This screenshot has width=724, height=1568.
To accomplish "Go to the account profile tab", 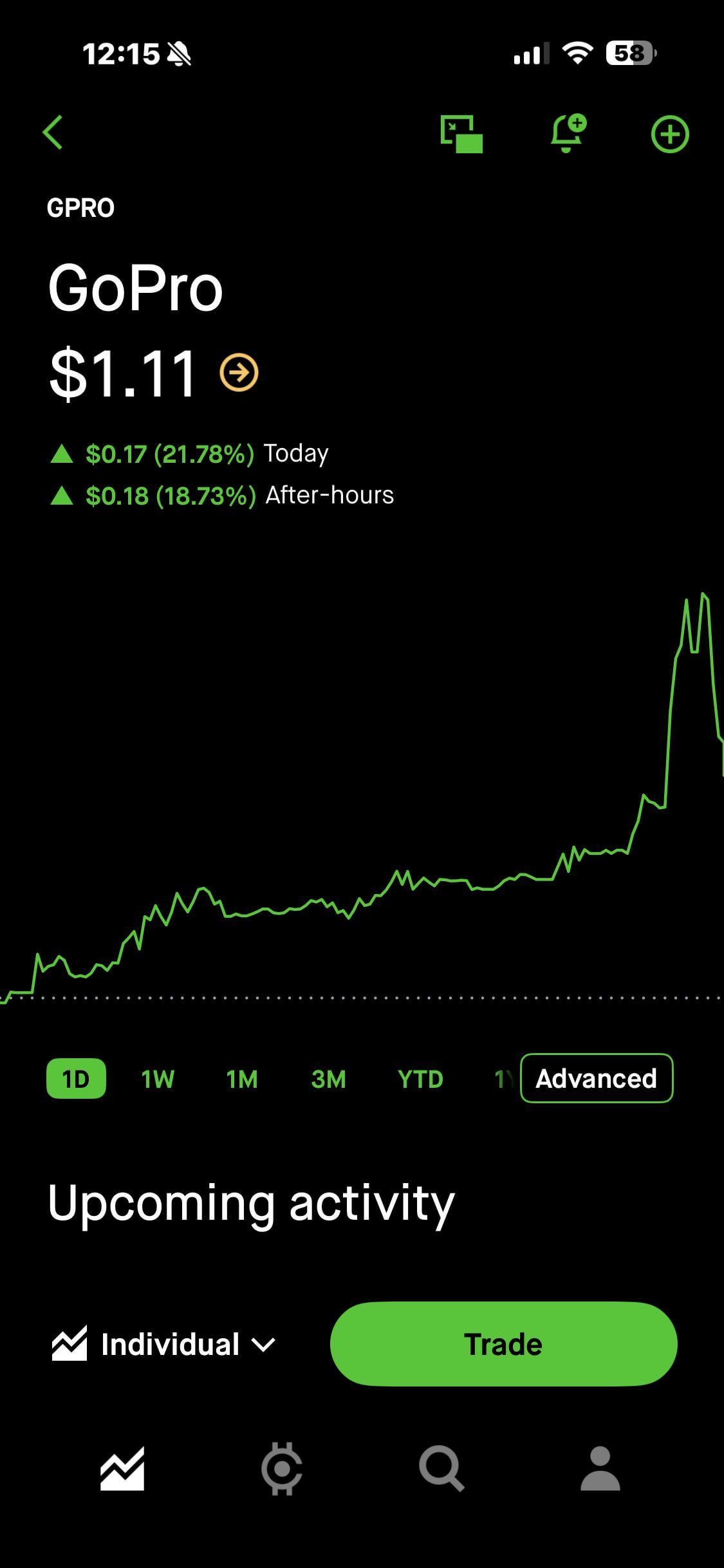I will (x=600, y=1469).
